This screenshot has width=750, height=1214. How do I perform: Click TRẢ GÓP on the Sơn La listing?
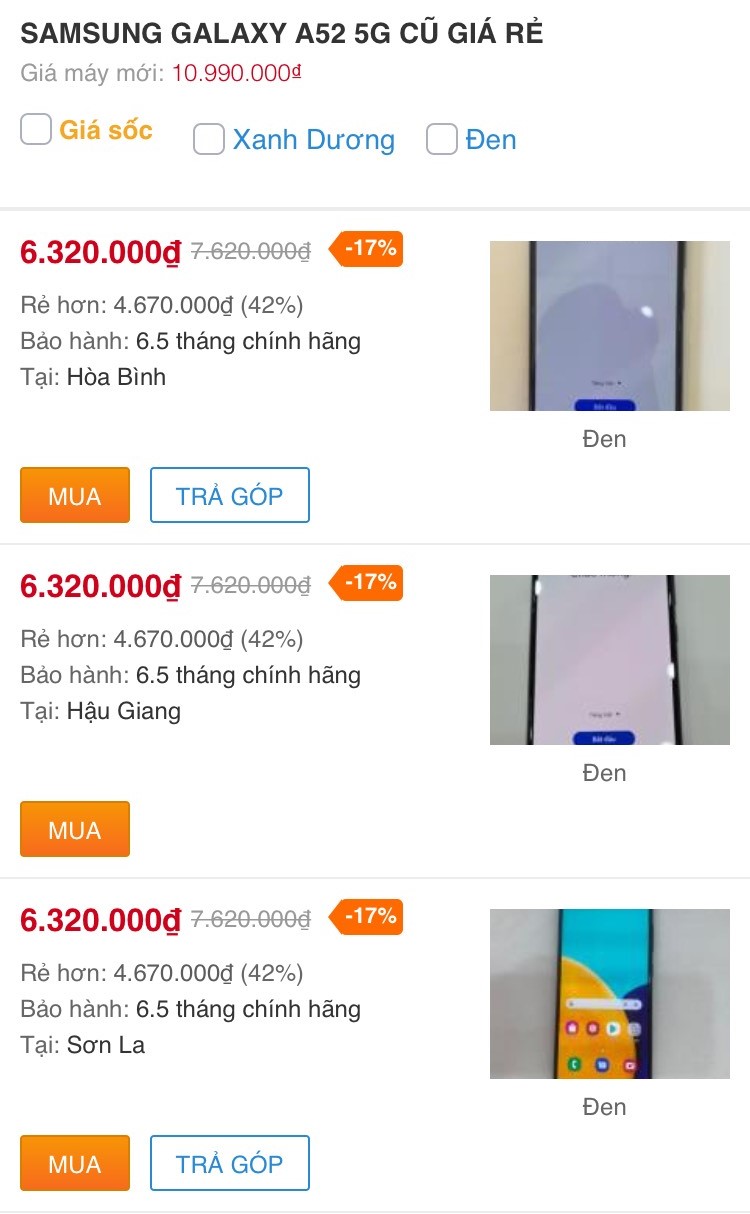pyautogui.click(x=229, y=1163)
